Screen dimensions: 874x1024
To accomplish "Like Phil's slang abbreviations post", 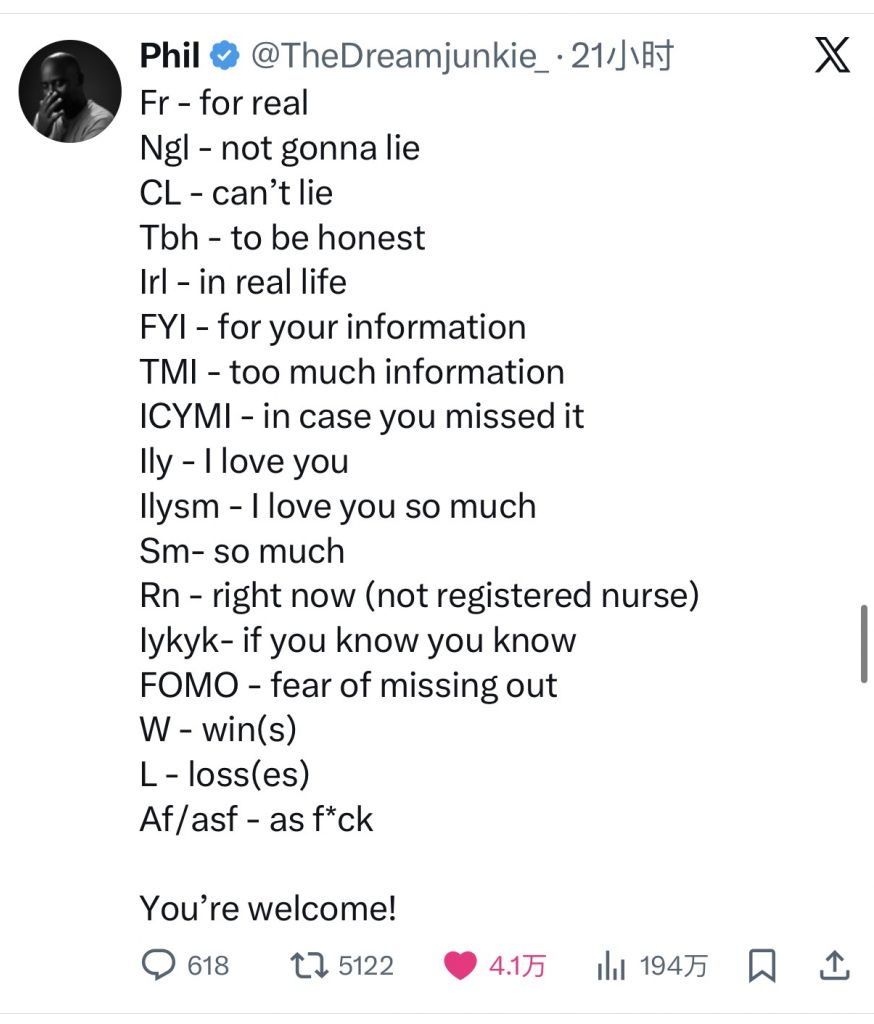I will [460, 965].
